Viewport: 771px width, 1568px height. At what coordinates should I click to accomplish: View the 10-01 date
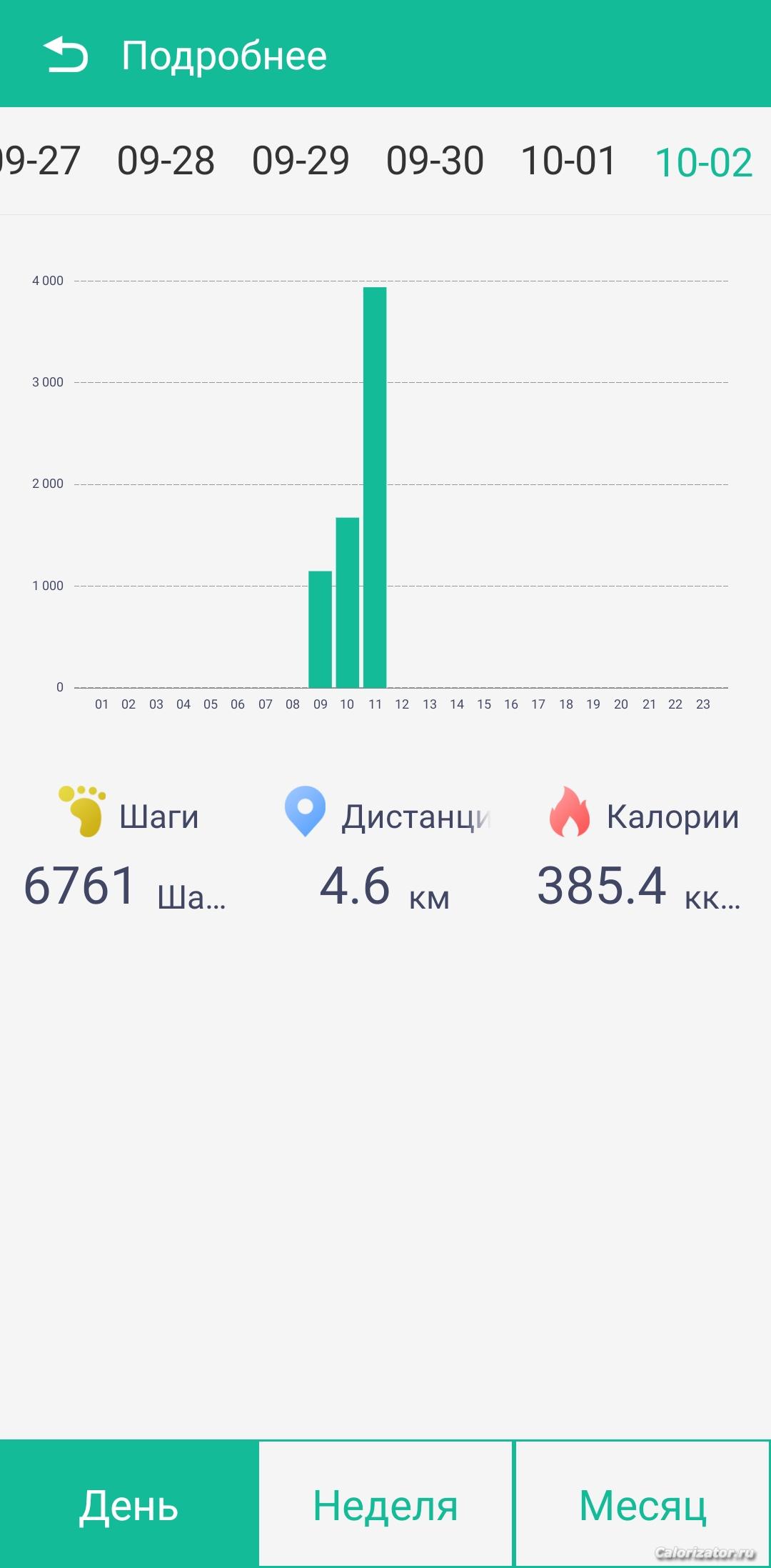(x=568, y=161)
